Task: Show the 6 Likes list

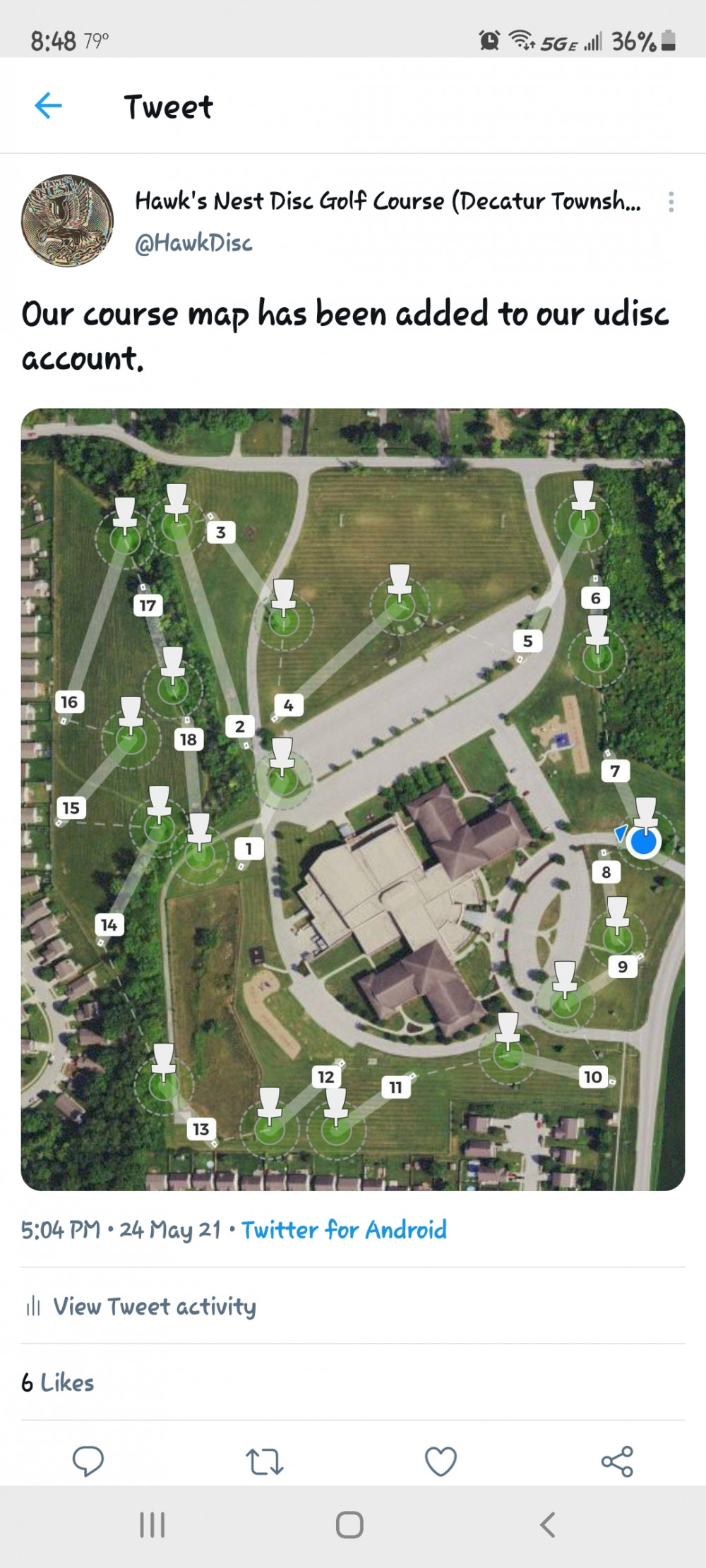Action: [x=58, y=1382]
